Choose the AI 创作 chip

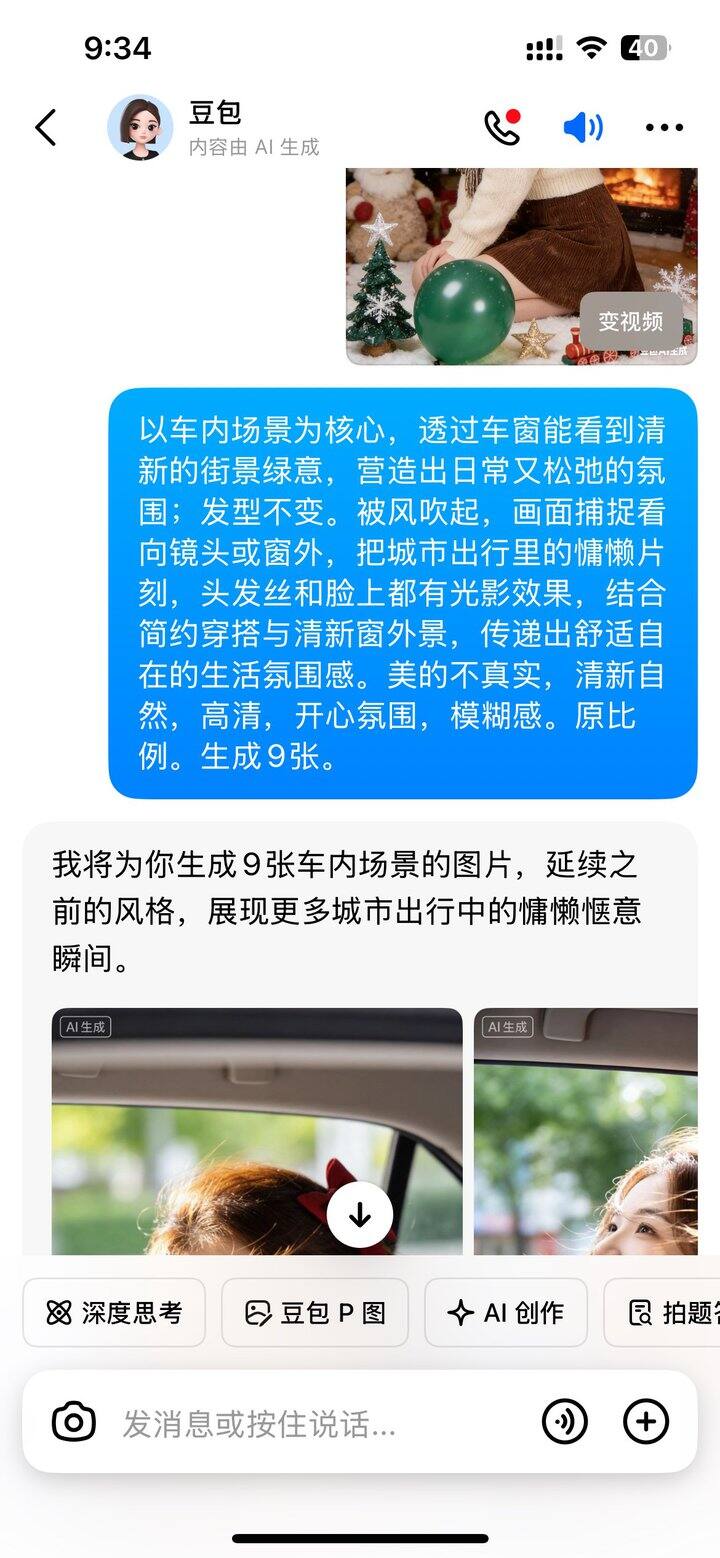coord(506,1313)
